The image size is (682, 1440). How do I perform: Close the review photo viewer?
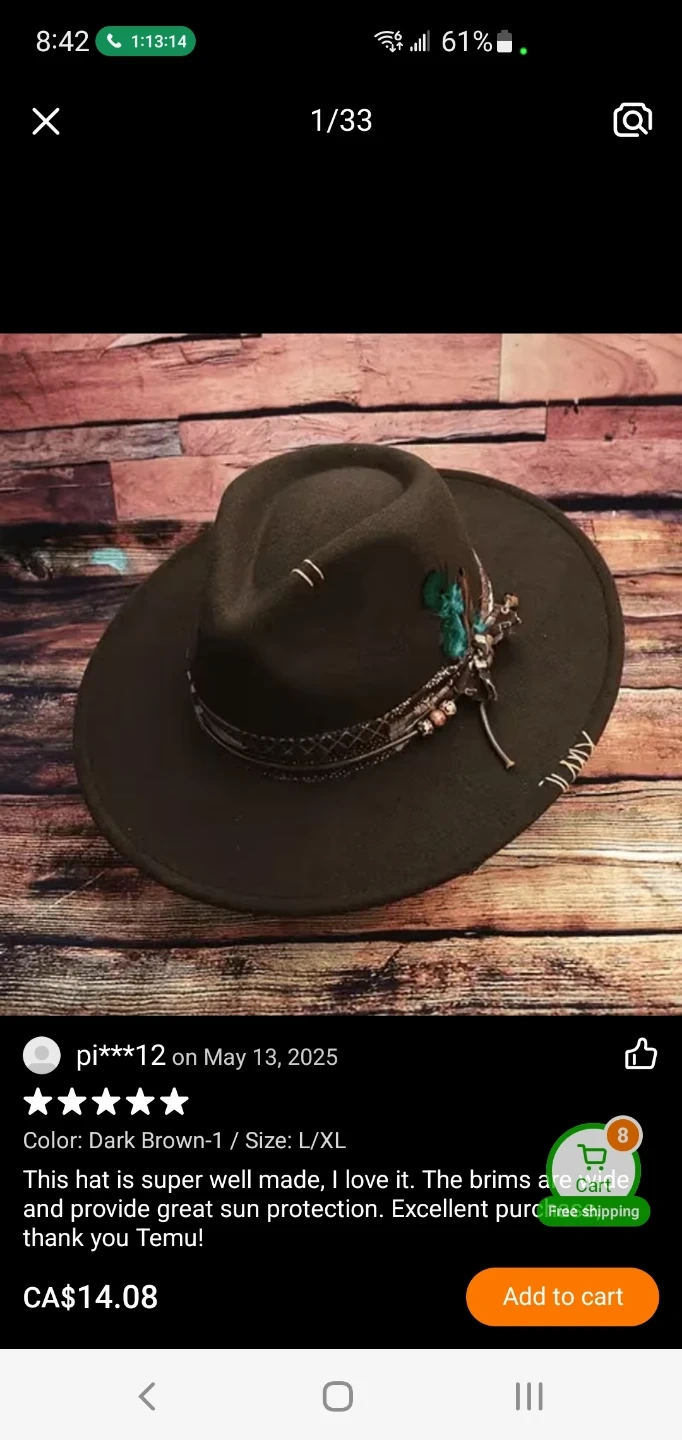[x=46, y=122]
